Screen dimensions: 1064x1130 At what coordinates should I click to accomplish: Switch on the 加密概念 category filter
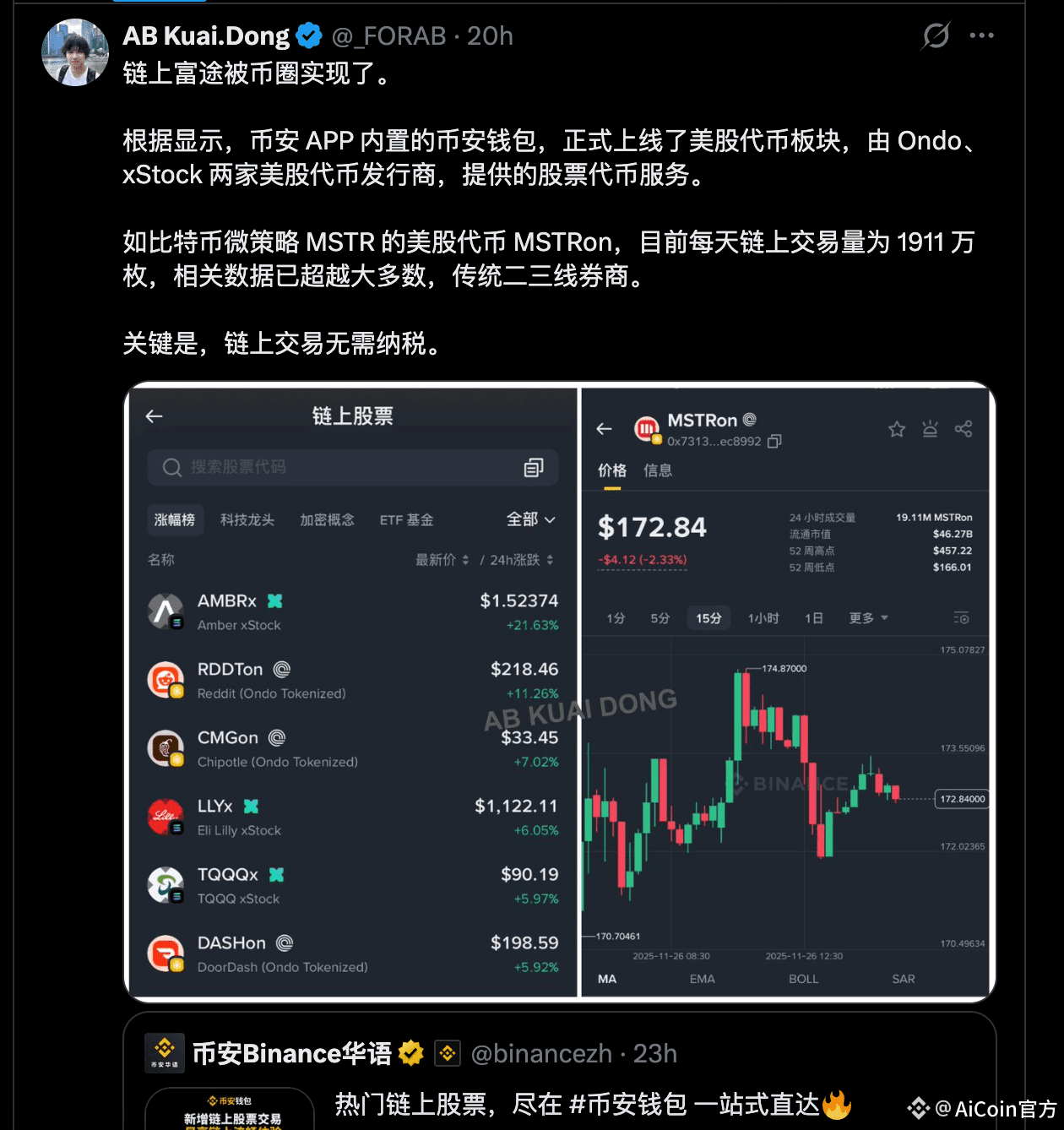(327, 519)
